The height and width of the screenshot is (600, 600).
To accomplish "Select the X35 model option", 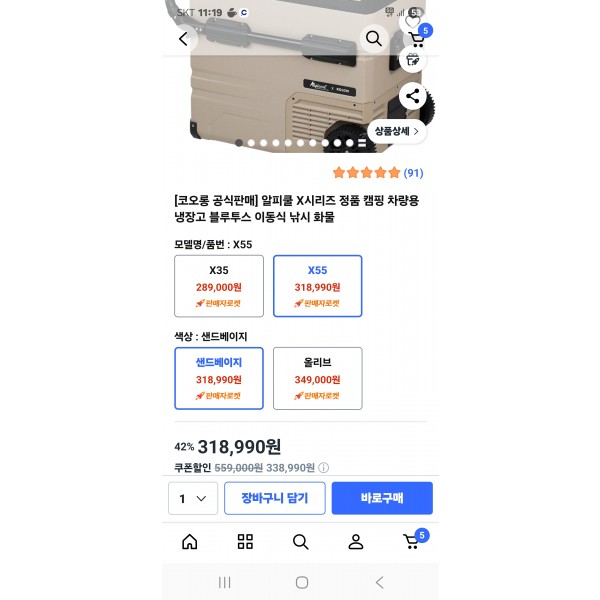I will [x=219, y=286].
